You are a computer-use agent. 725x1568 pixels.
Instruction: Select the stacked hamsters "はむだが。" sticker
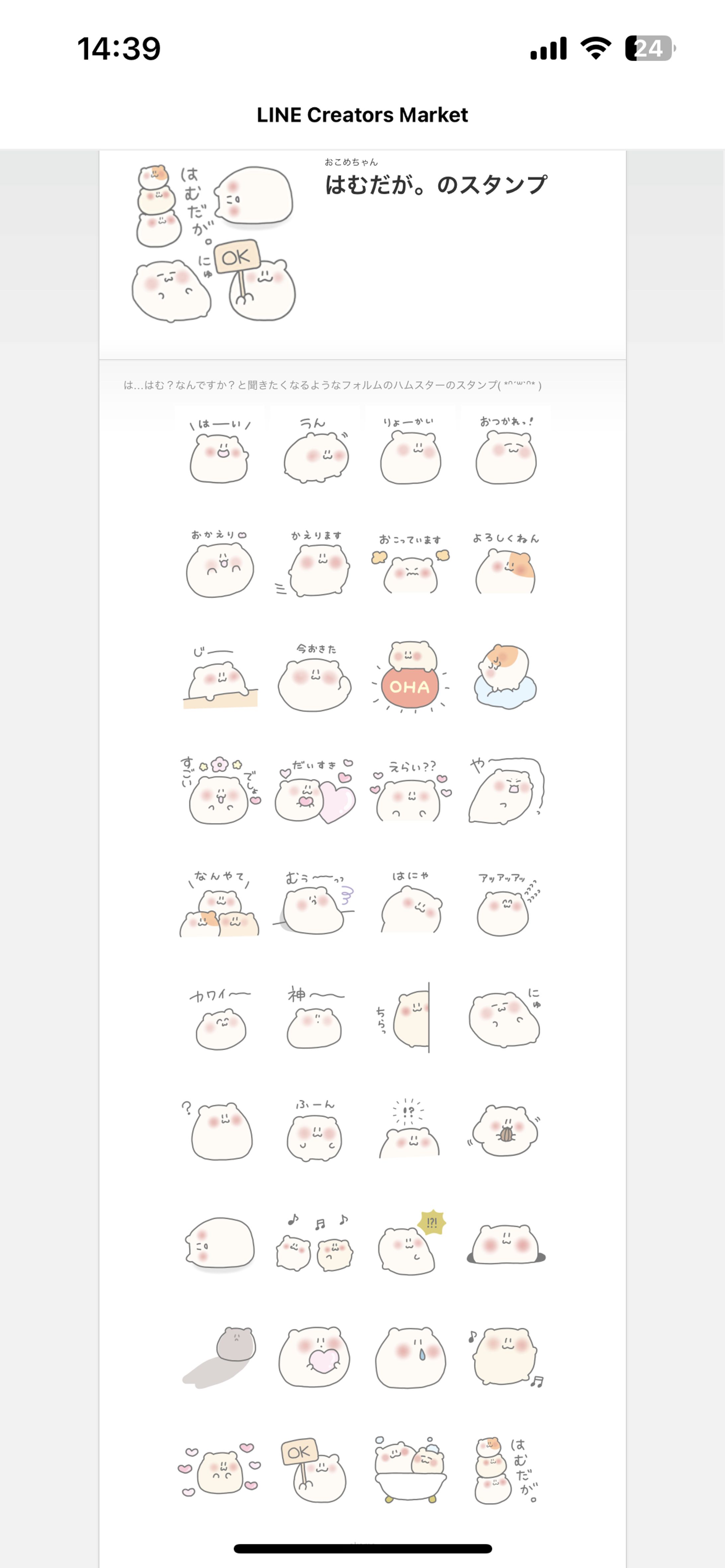pyautogui.click(x=505, y=1473)
